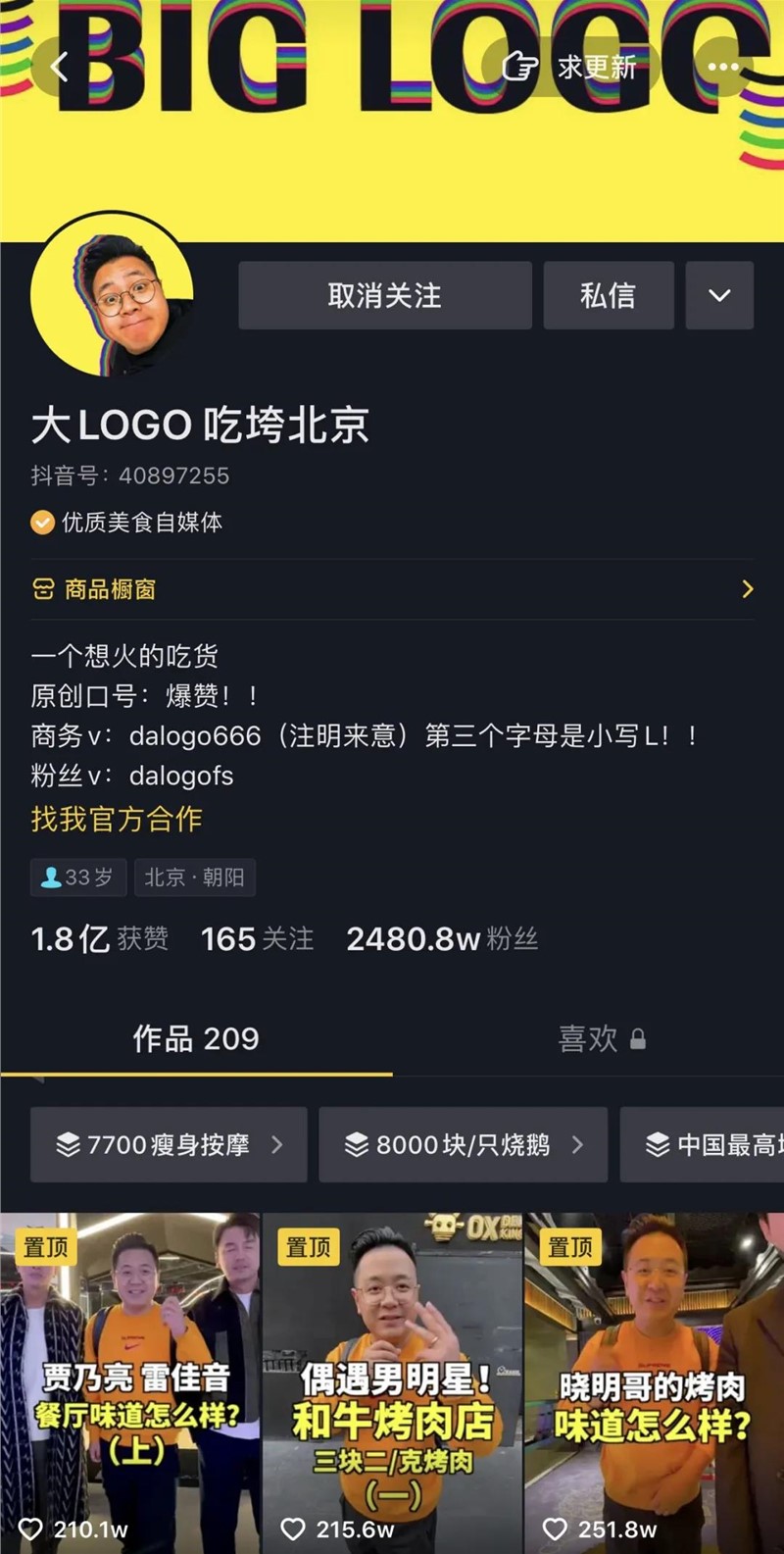Image resolution: width=784 pixels, height=1554 pixels.
Task: Unfollow by tapping 取消关注
Action: pyautogui.click(x=385, y=295)
